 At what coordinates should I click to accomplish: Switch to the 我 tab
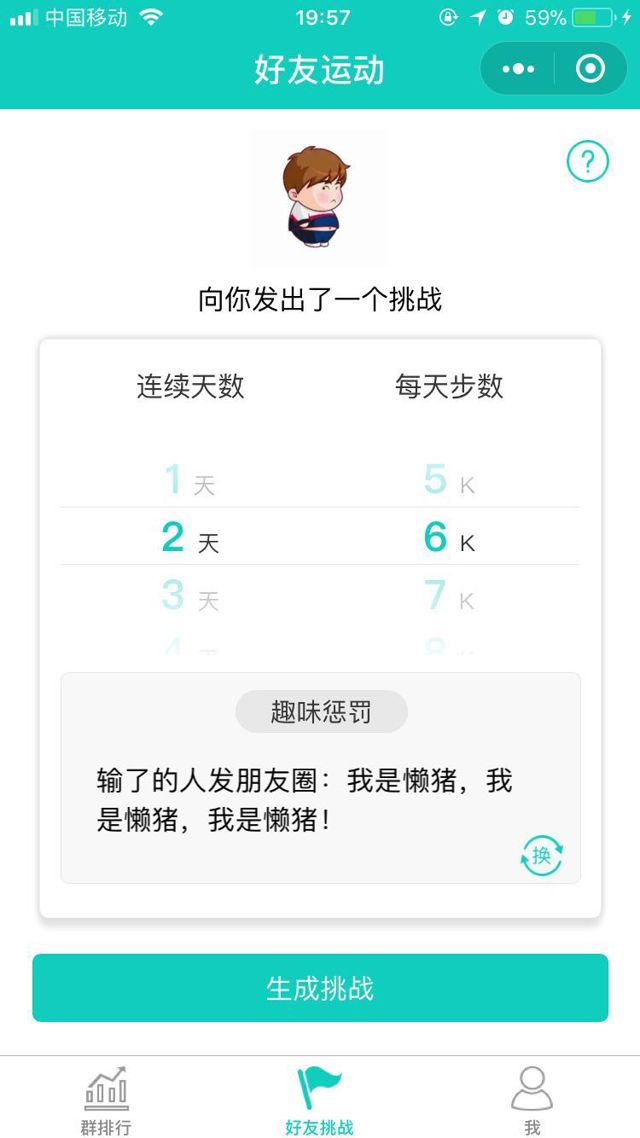(532, 1100)
